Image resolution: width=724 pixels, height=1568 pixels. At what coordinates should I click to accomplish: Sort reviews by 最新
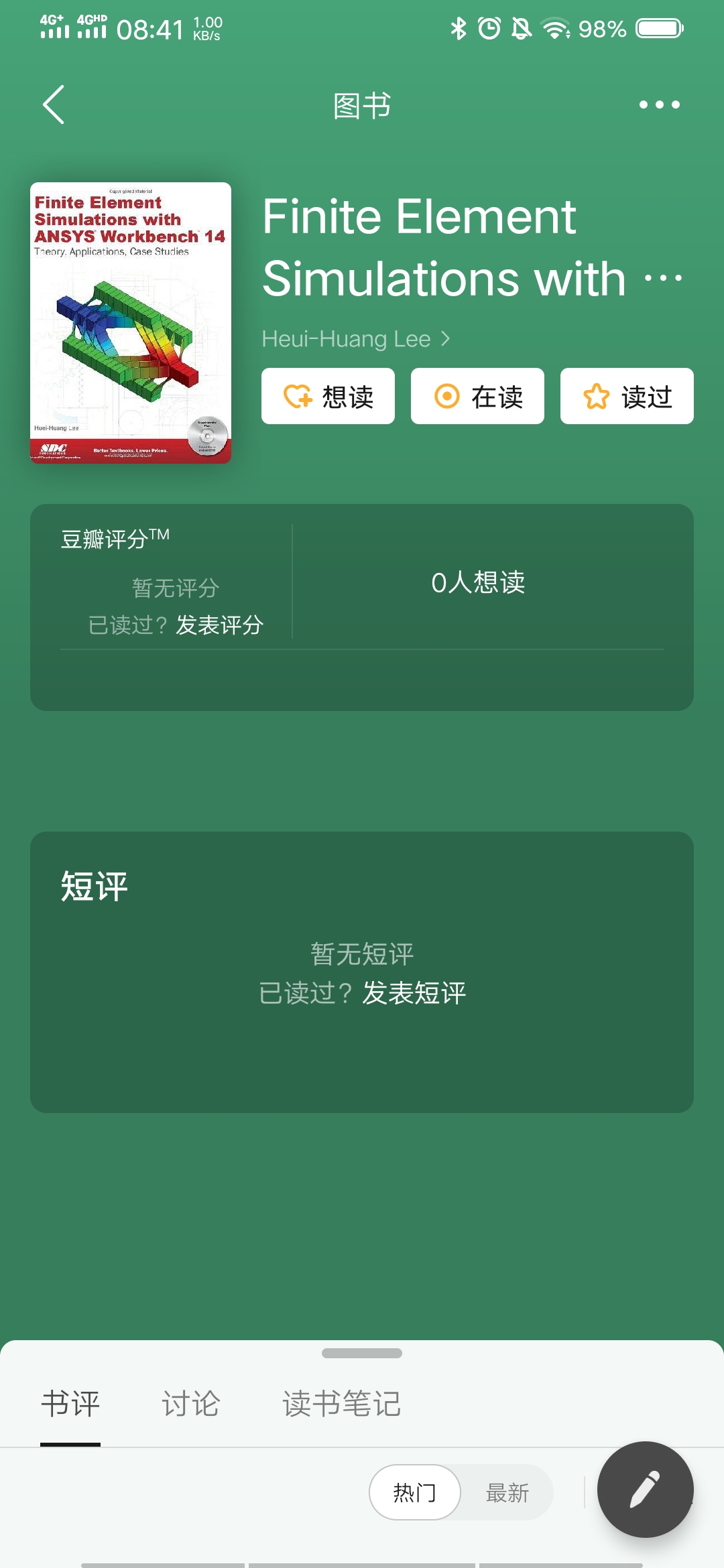(507, 1492)
